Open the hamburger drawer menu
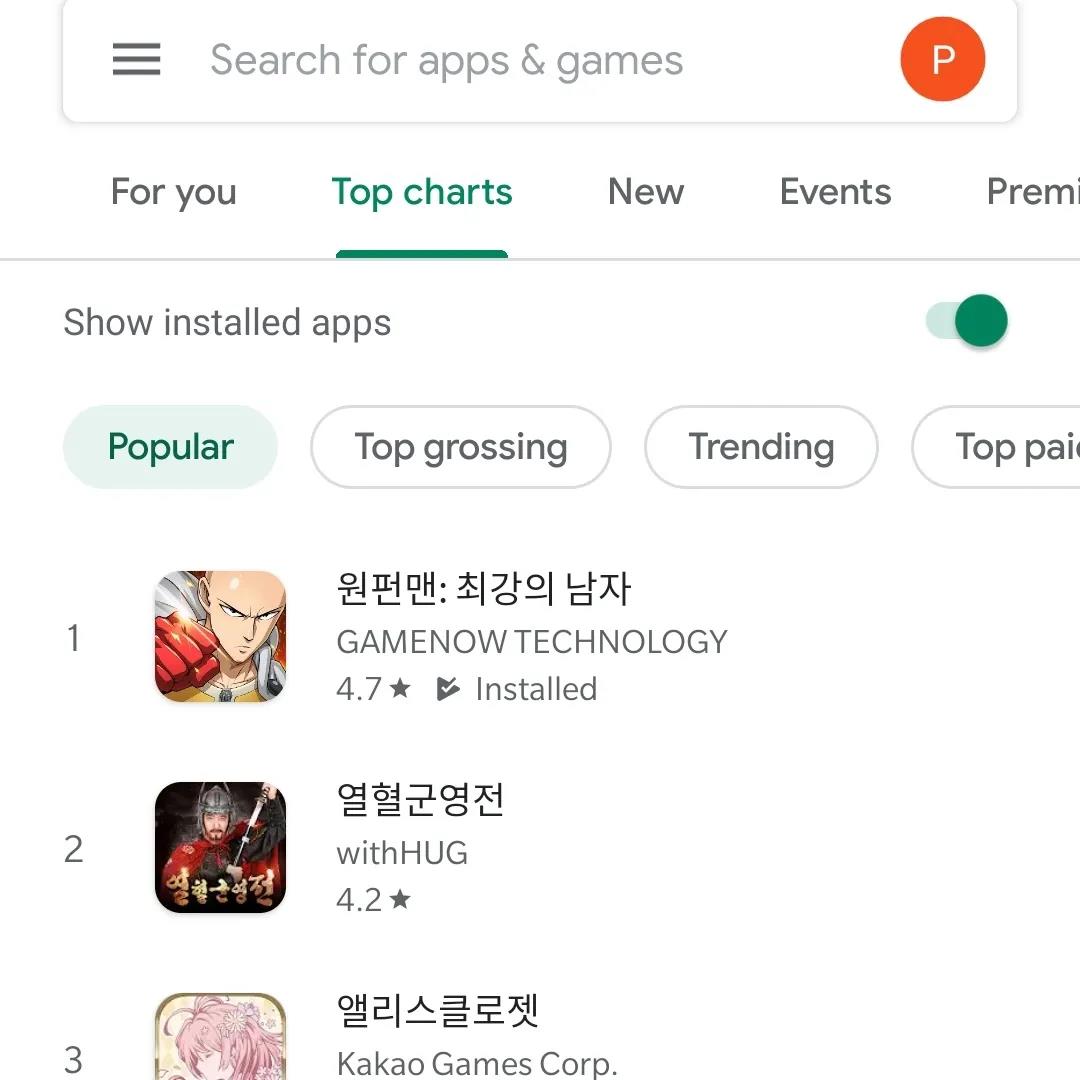Screen dimensions: 1080x1080 tap(136, 60)
